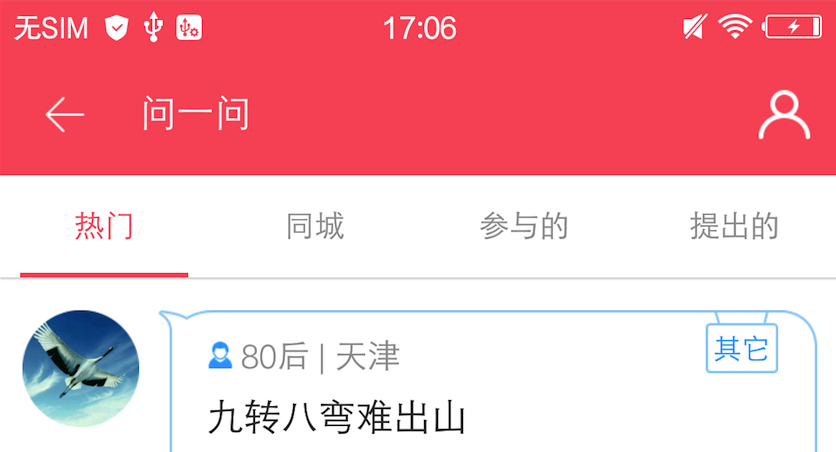Switch to the 热门 tab
Screen dimensions: 836x452
coord(104,227)
